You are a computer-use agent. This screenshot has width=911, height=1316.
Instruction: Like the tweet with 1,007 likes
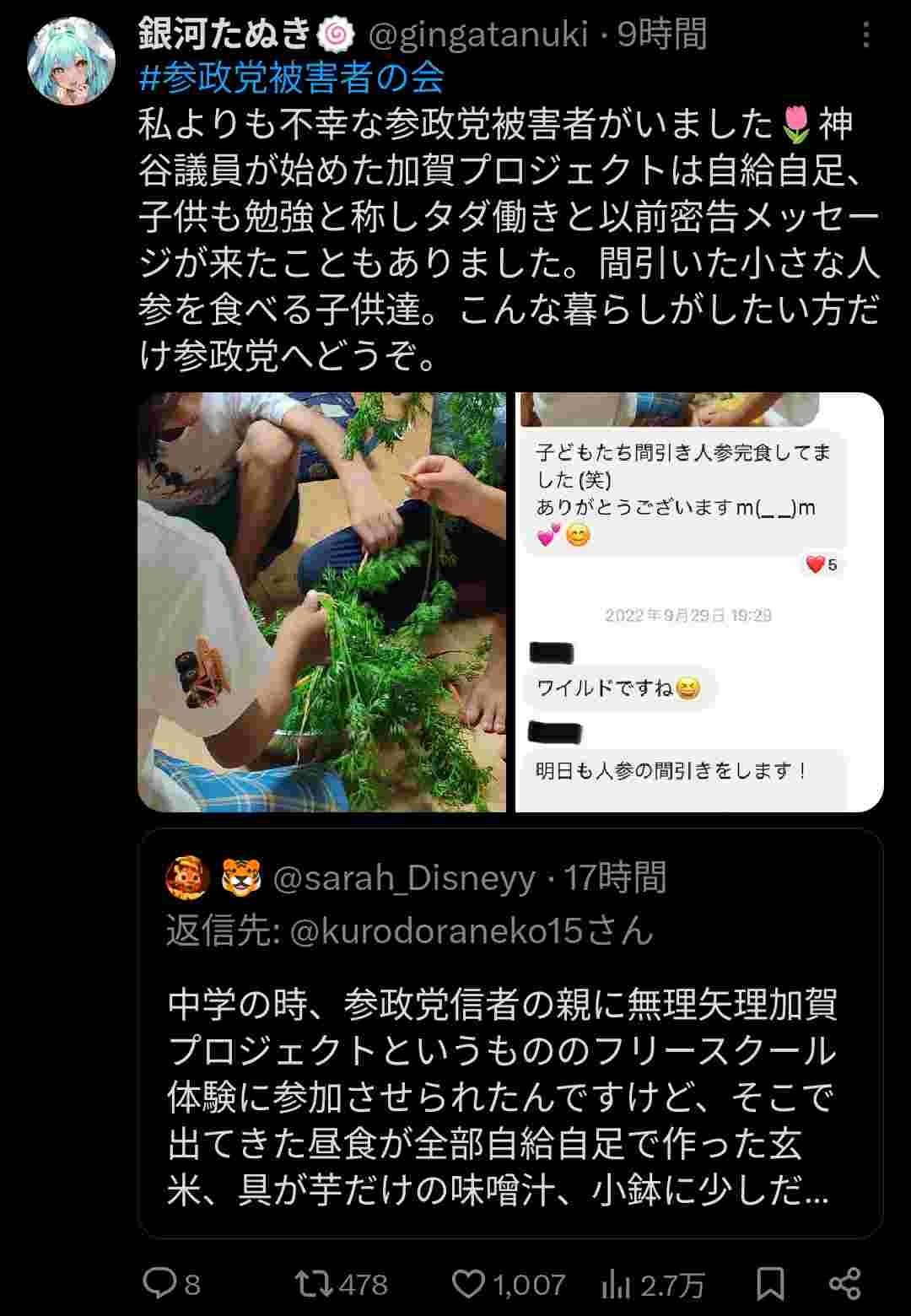point(468,1283)
